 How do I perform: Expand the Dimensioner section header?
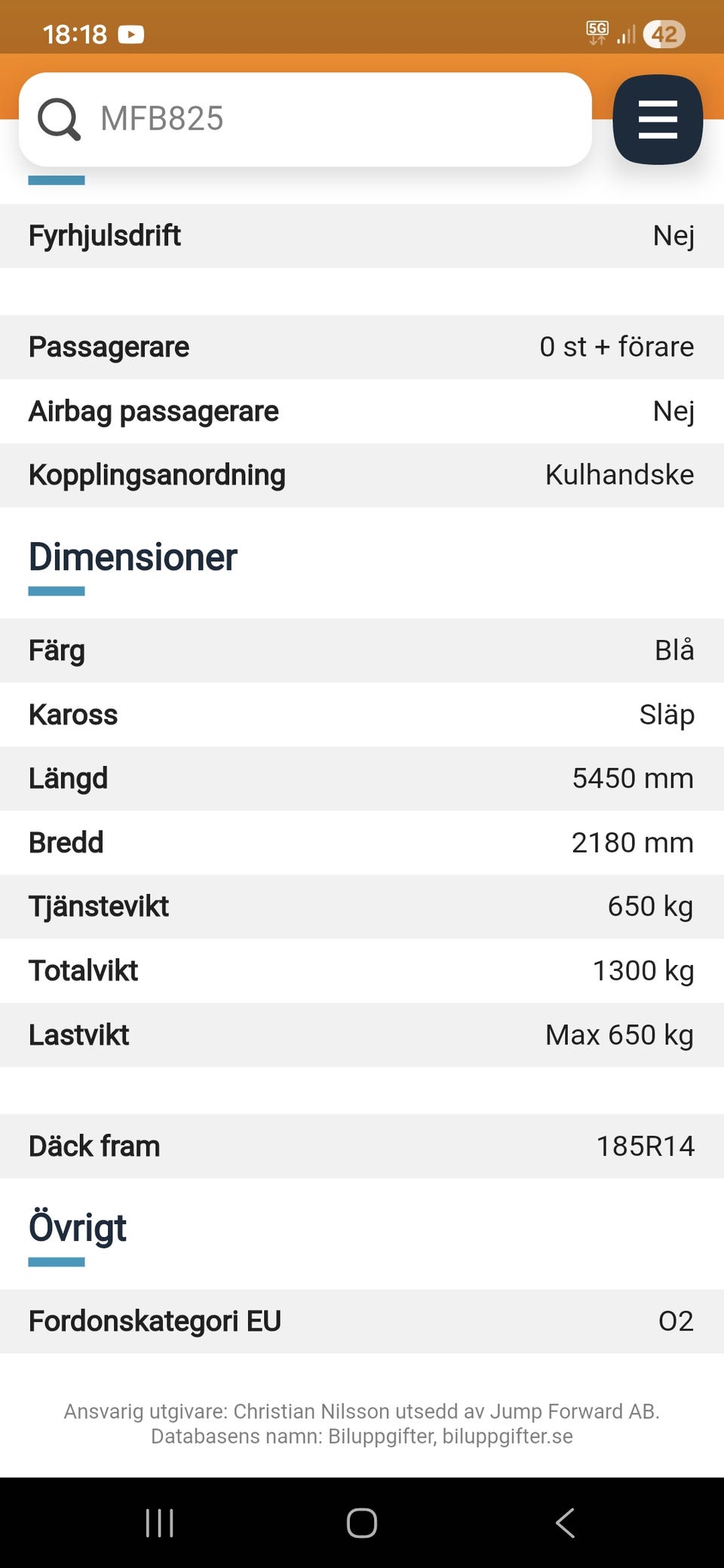[x=131, y=556]
